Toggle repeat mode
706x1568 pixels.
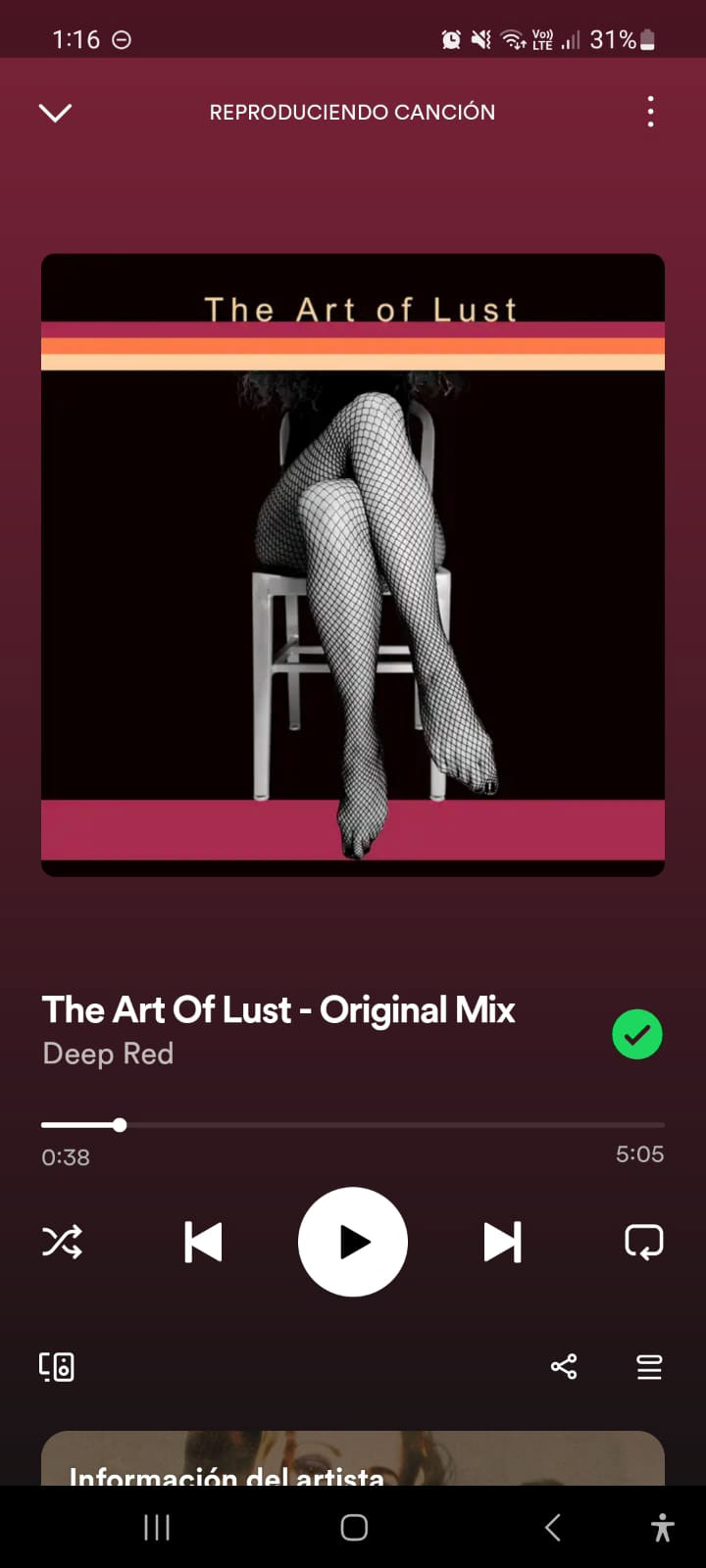tap(644, 1242)
